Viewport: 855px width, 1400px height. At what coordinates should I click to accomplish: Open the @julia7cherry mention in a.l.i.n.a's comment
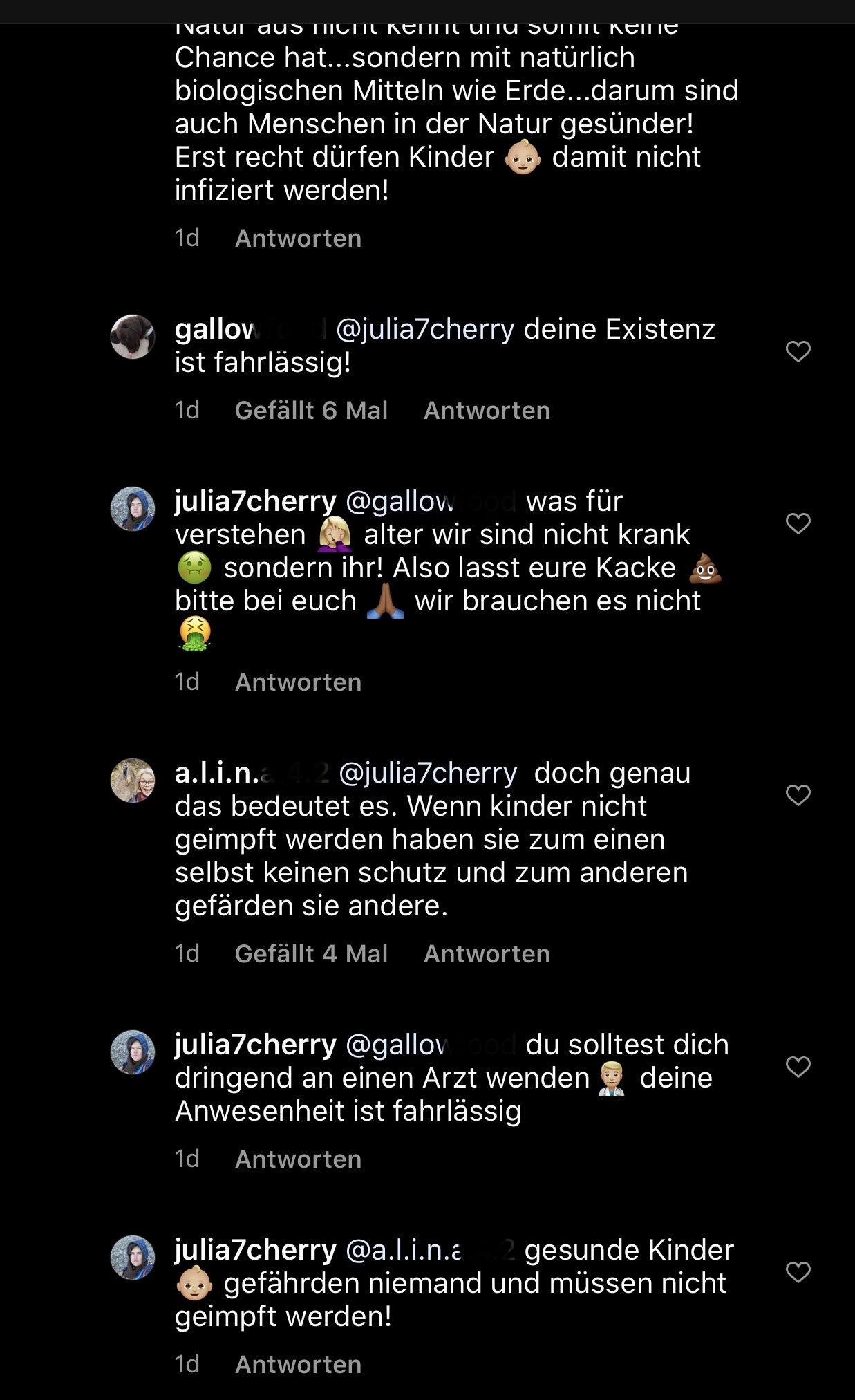(428, 774)
